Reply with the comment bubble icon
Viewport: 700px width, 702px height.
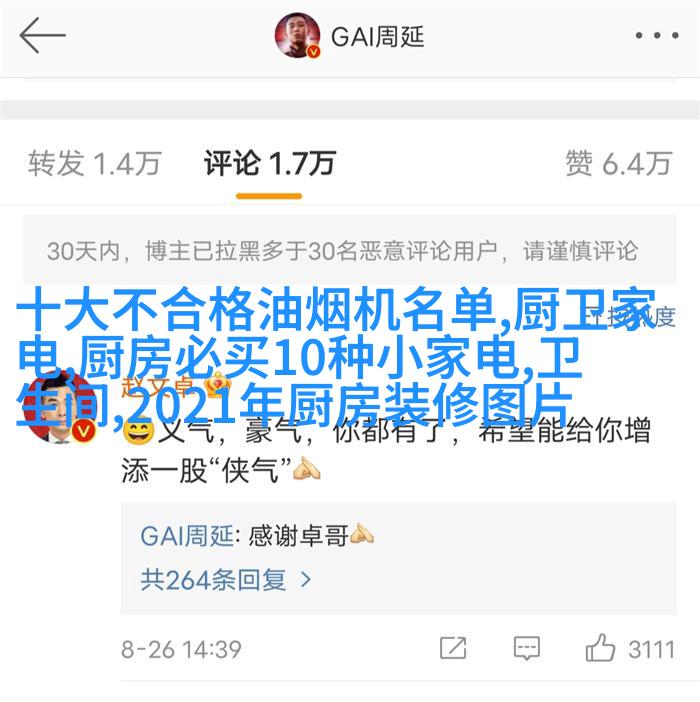click(x=527, y=648)
